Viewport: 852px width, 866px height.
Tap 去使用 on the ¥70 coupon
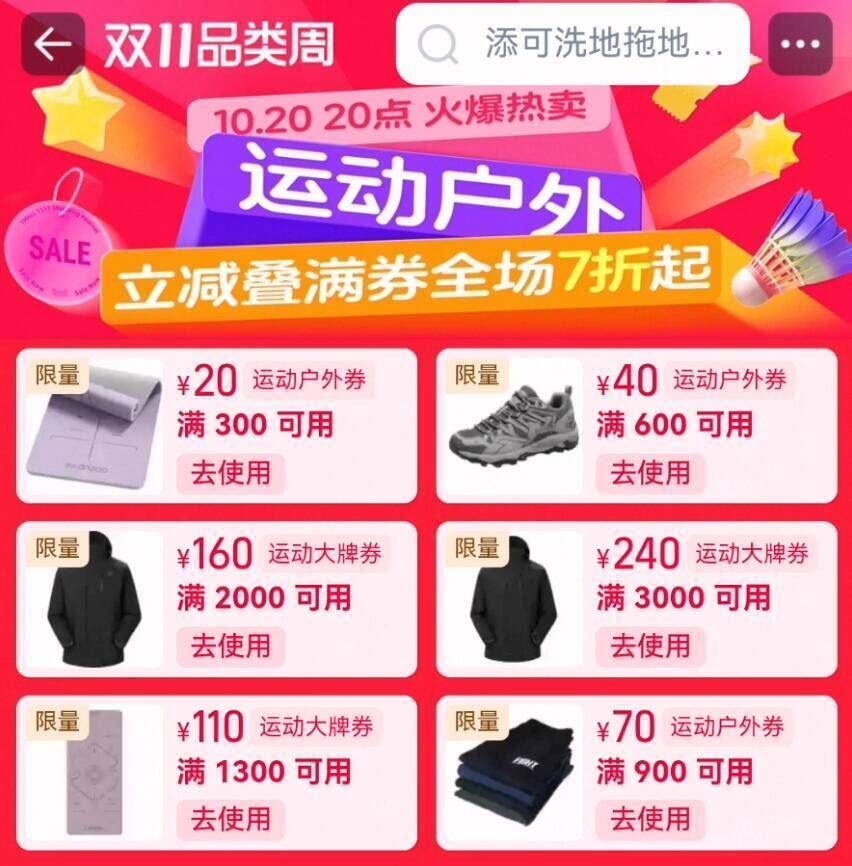tap(650, 819)
